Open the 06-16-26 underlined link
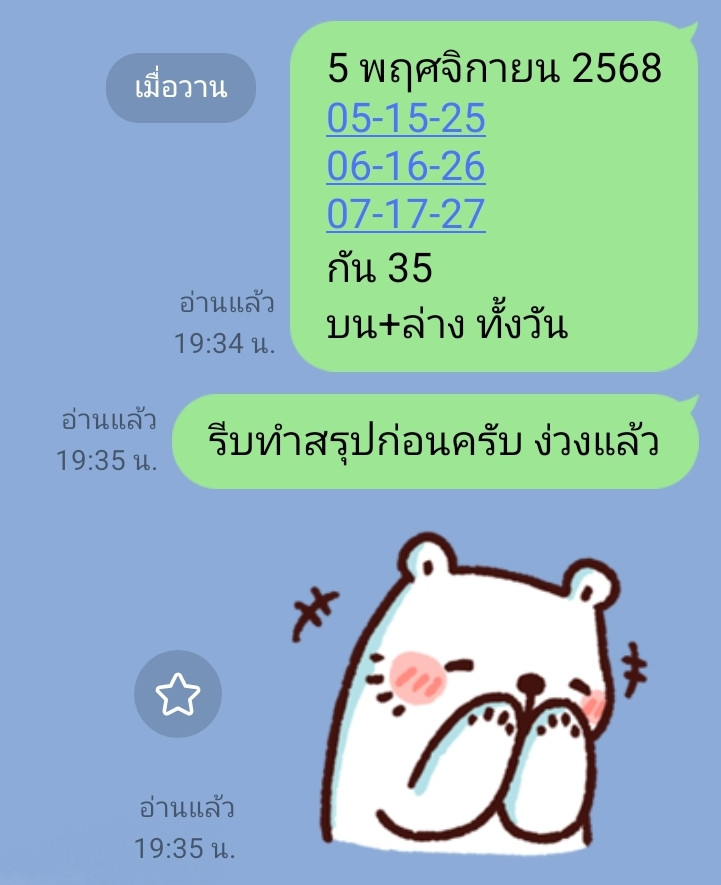721x885 pixels. pos(406,166)
